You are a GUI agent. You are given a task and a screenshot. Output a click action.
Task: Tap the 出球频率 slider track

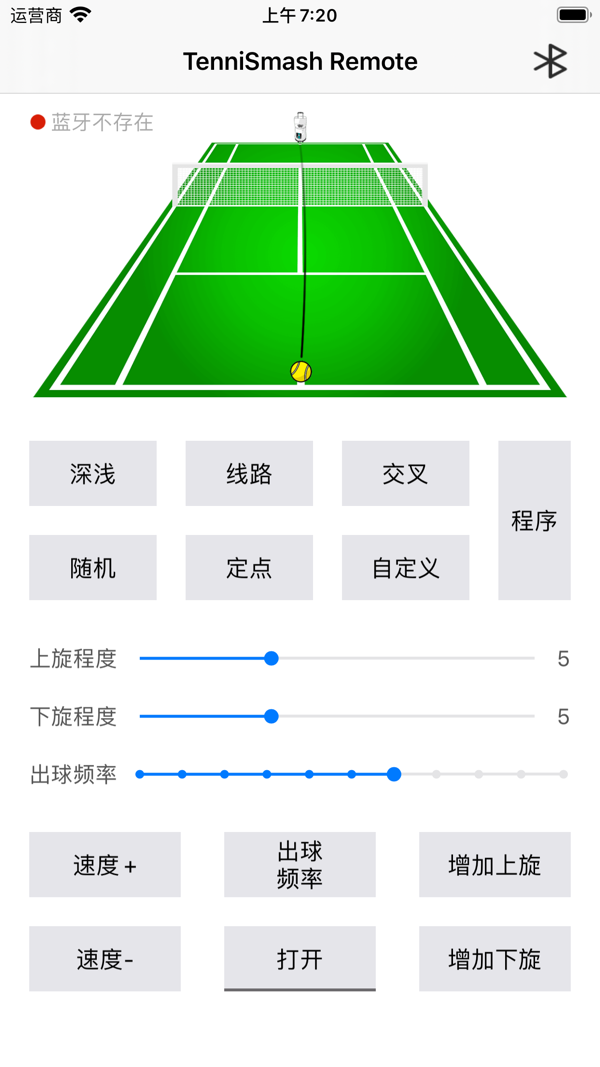(x=352, y=774)
